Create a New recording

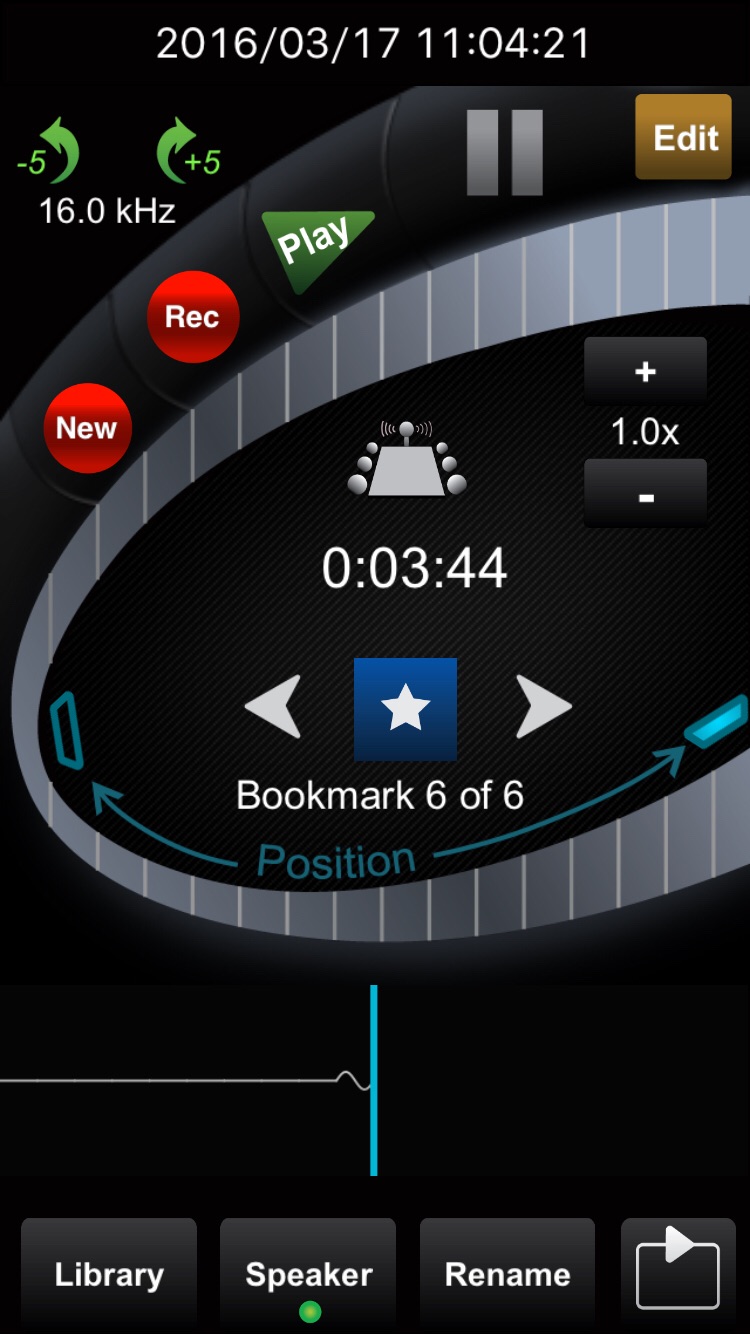[x=87, y=428]
